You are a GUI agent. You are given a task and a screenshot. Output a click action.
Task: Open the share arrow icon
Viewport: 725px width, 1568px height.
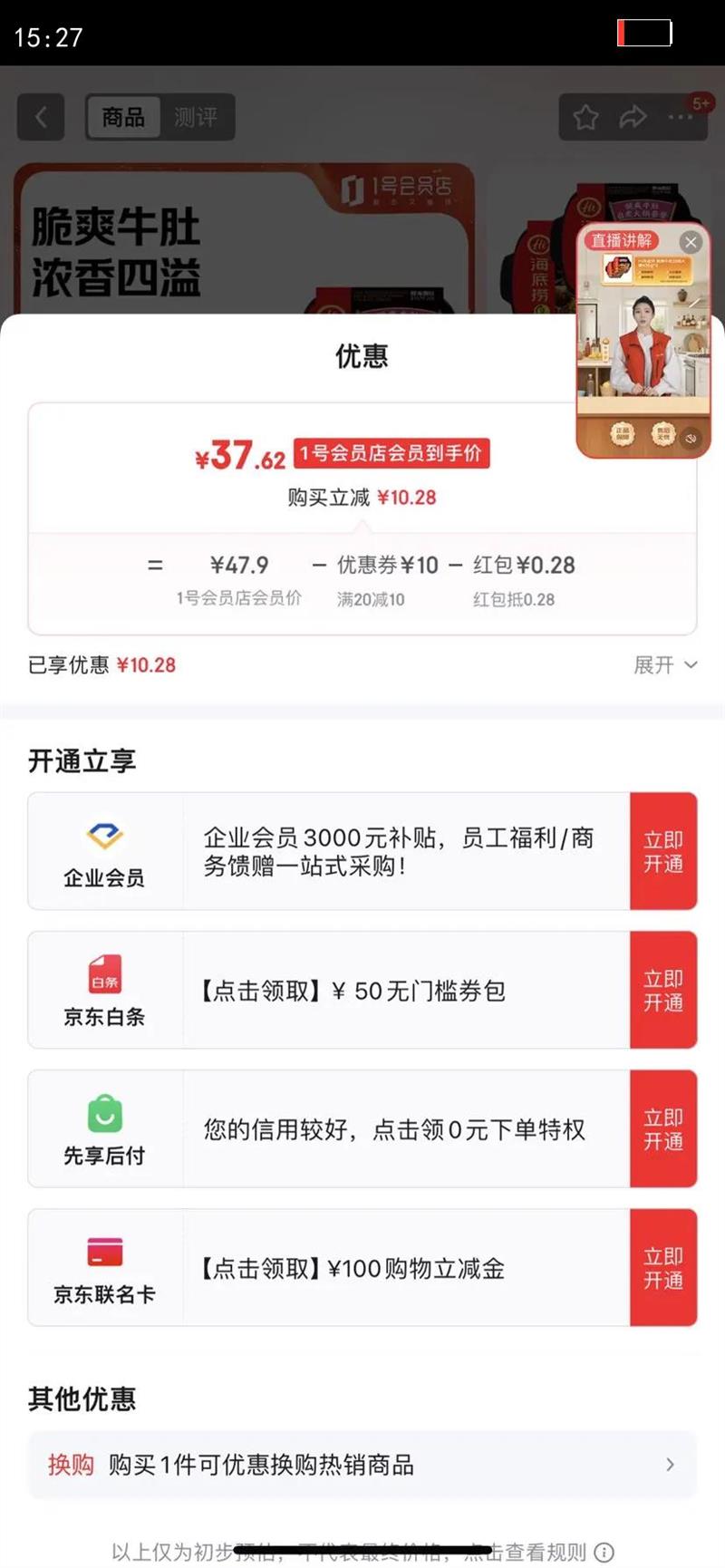click(x=635, y=118)
